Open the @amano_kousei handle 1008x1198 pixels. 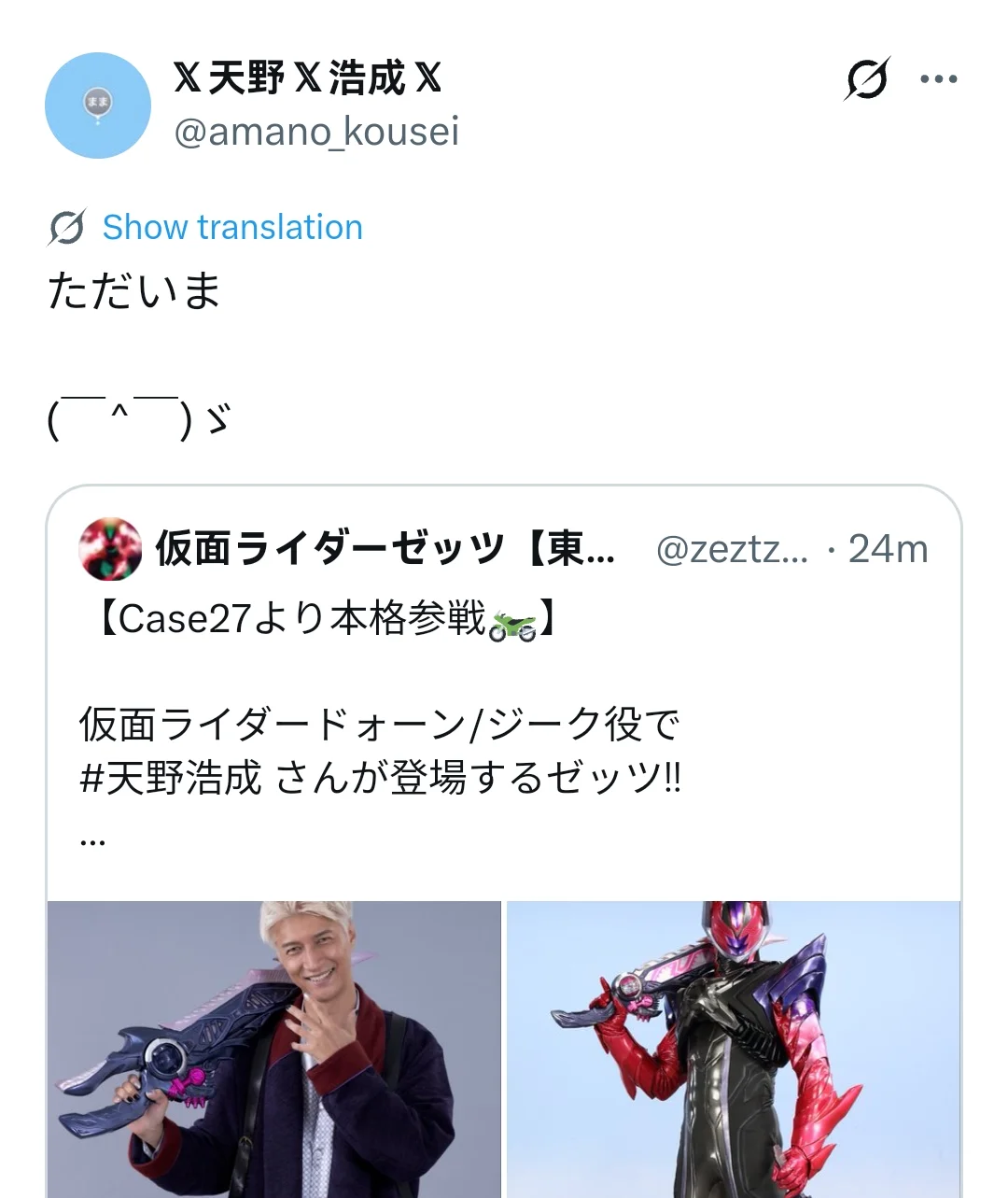[316, 133]
